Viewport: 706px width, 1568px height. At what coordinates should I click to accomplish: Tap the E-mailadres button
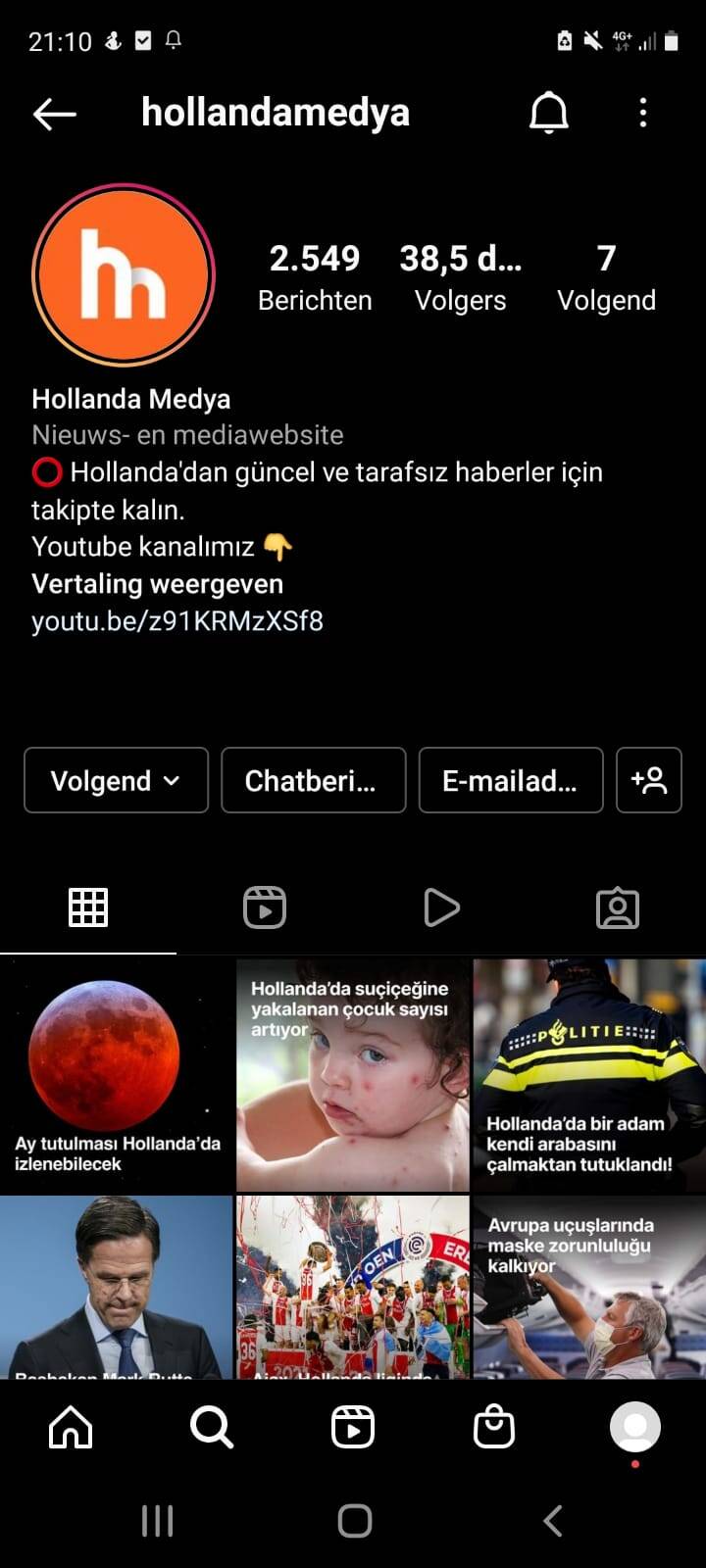tap(510, 780)
